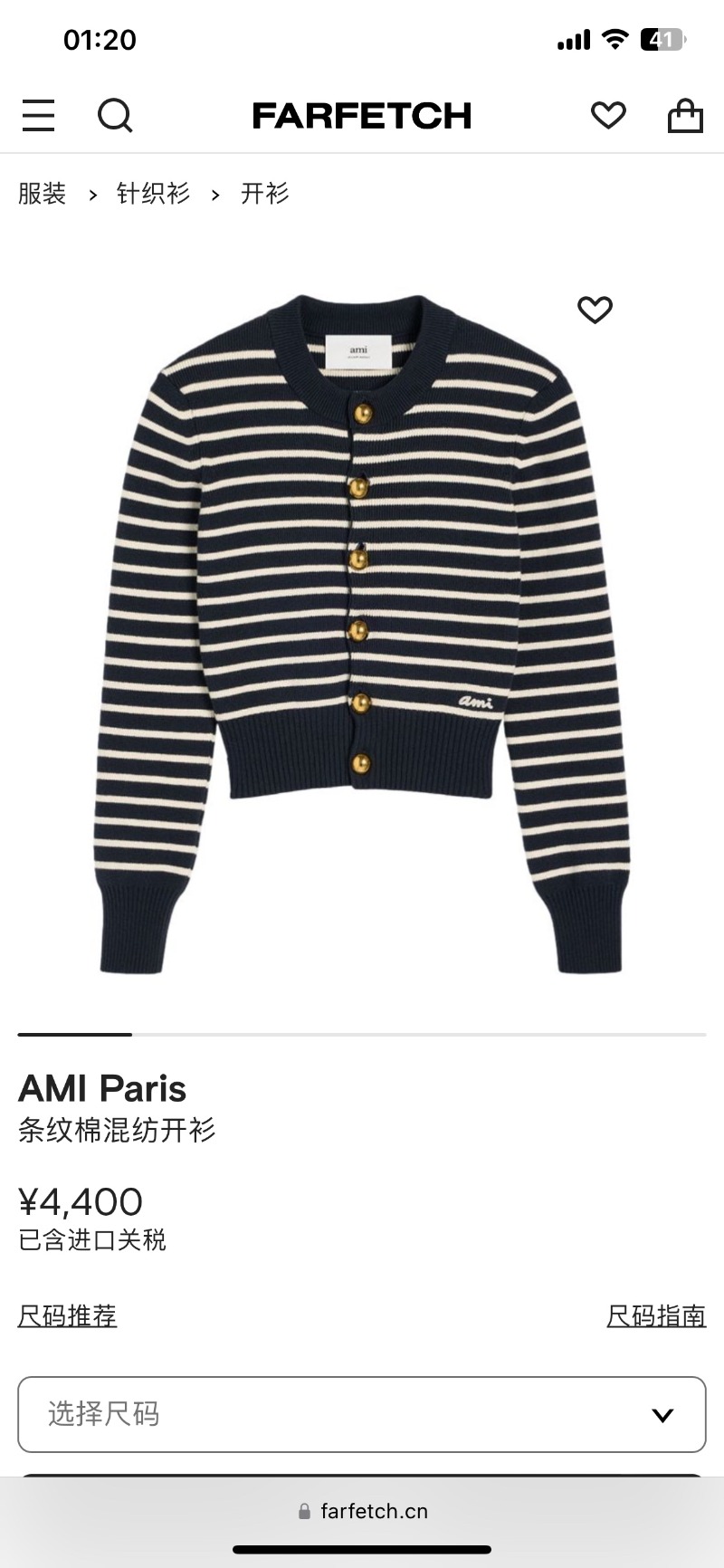Open the hamburger menu
Viewport: 724px width, 1568px height.
tap(38, 116)
